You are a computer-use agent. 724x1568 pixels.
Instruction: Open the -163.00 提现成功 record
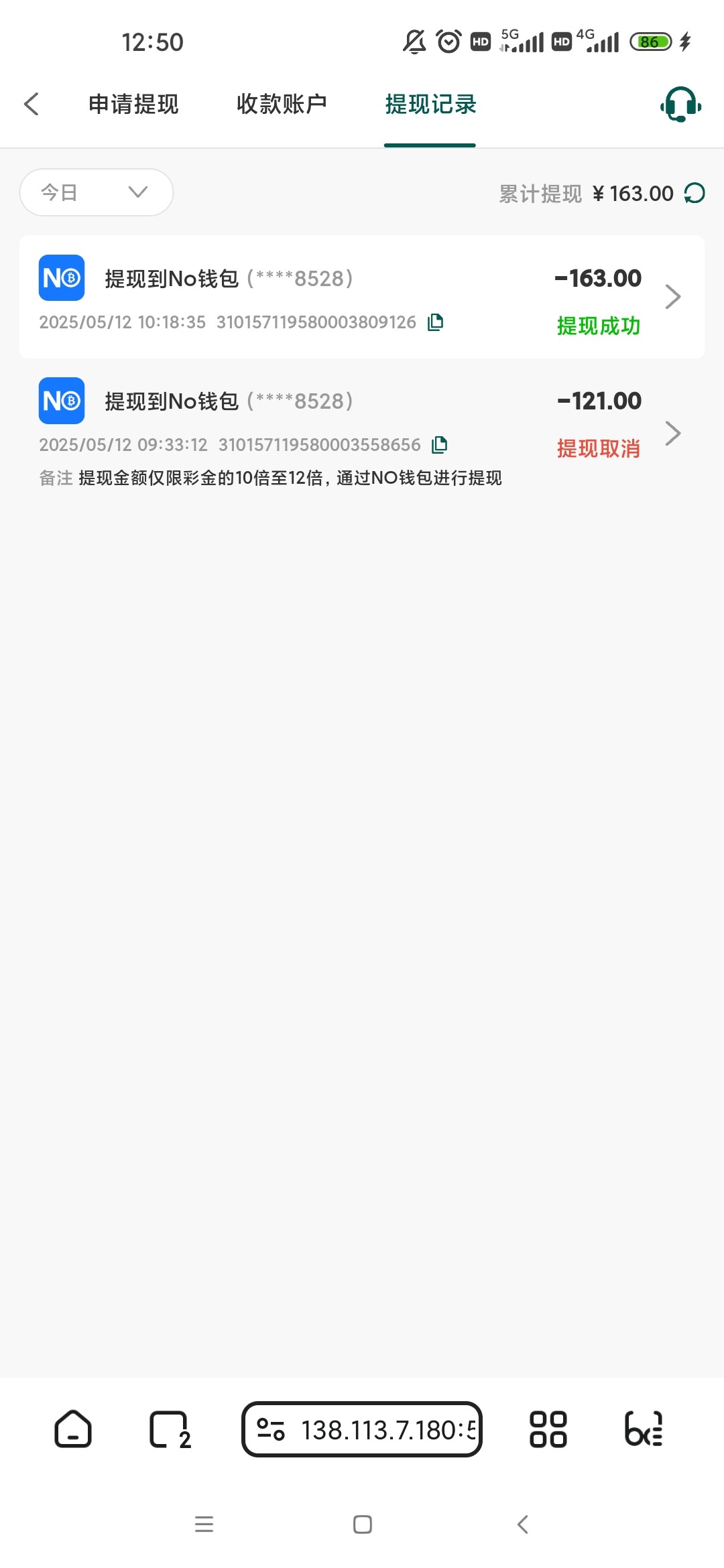click(x=362, y=297)
